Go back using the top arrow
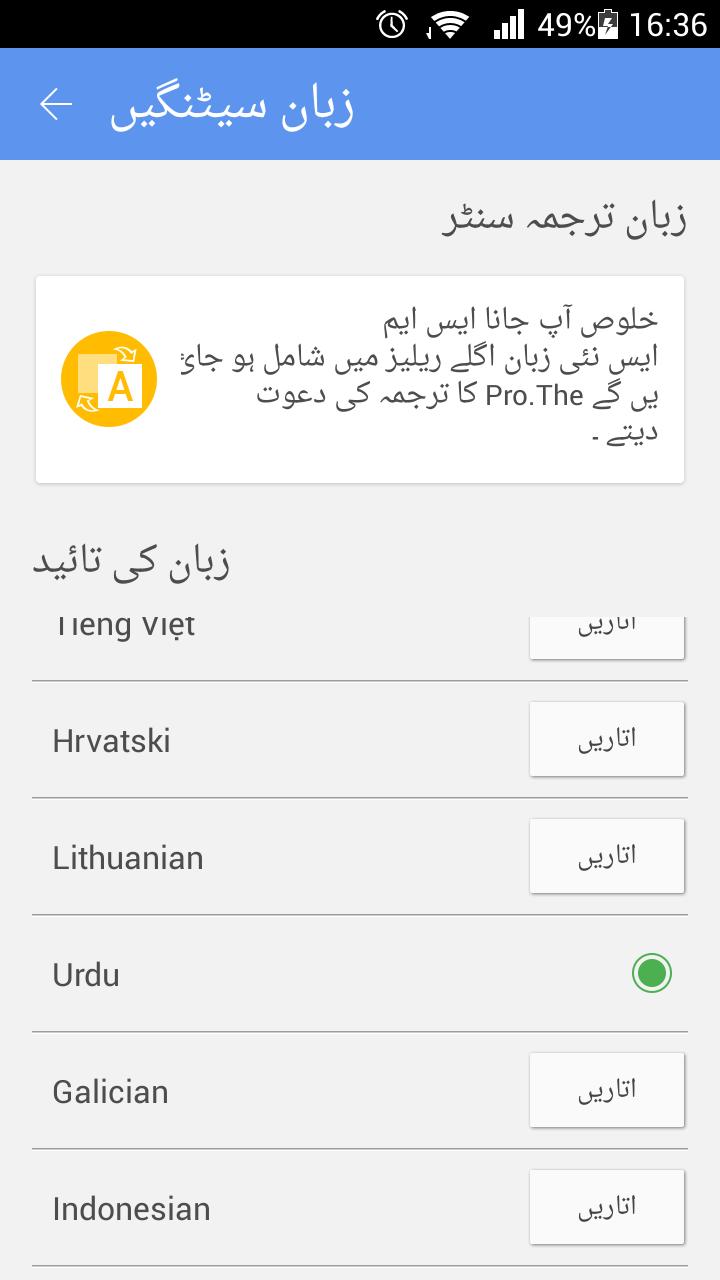This screenshot has height=1280, width=720. [x=57, y=105]
